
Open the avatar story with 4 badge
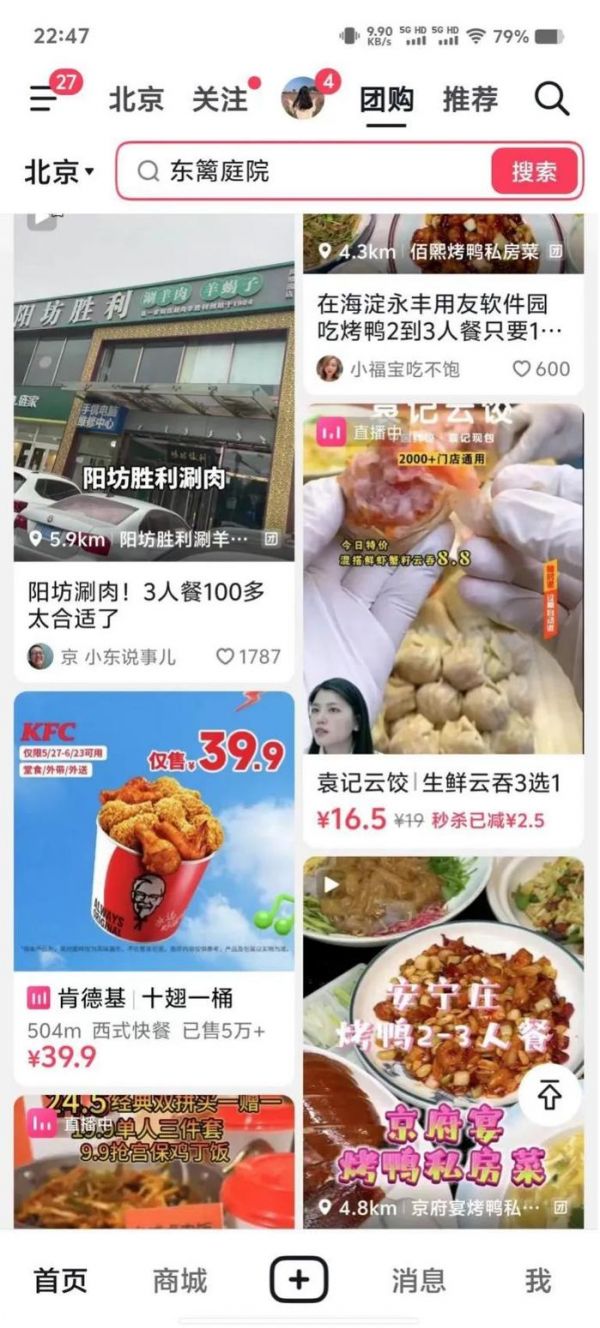click(303, 98)
